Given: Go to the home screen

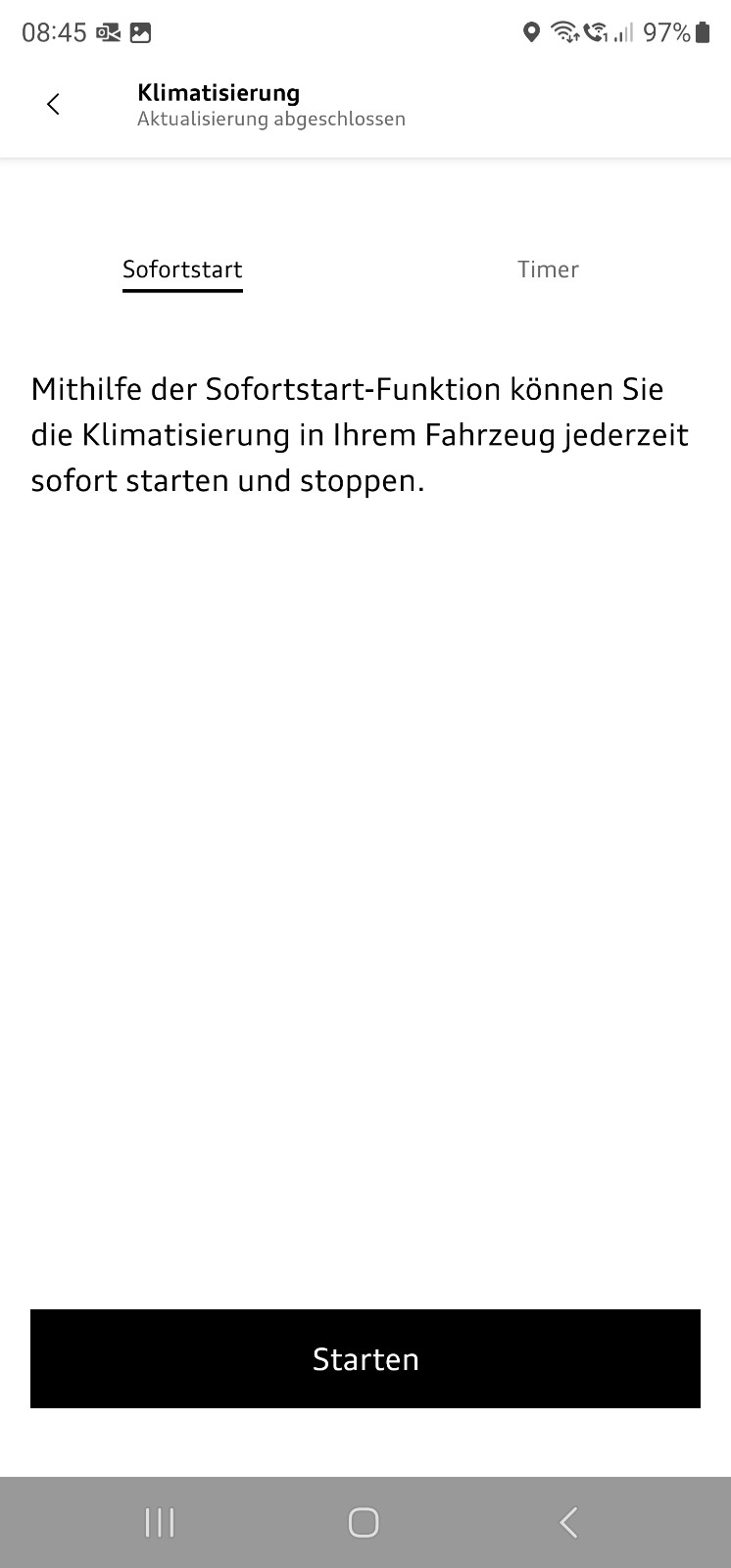Looking at the screenshot, I should pyautogui.click(x=364, y=1522).
